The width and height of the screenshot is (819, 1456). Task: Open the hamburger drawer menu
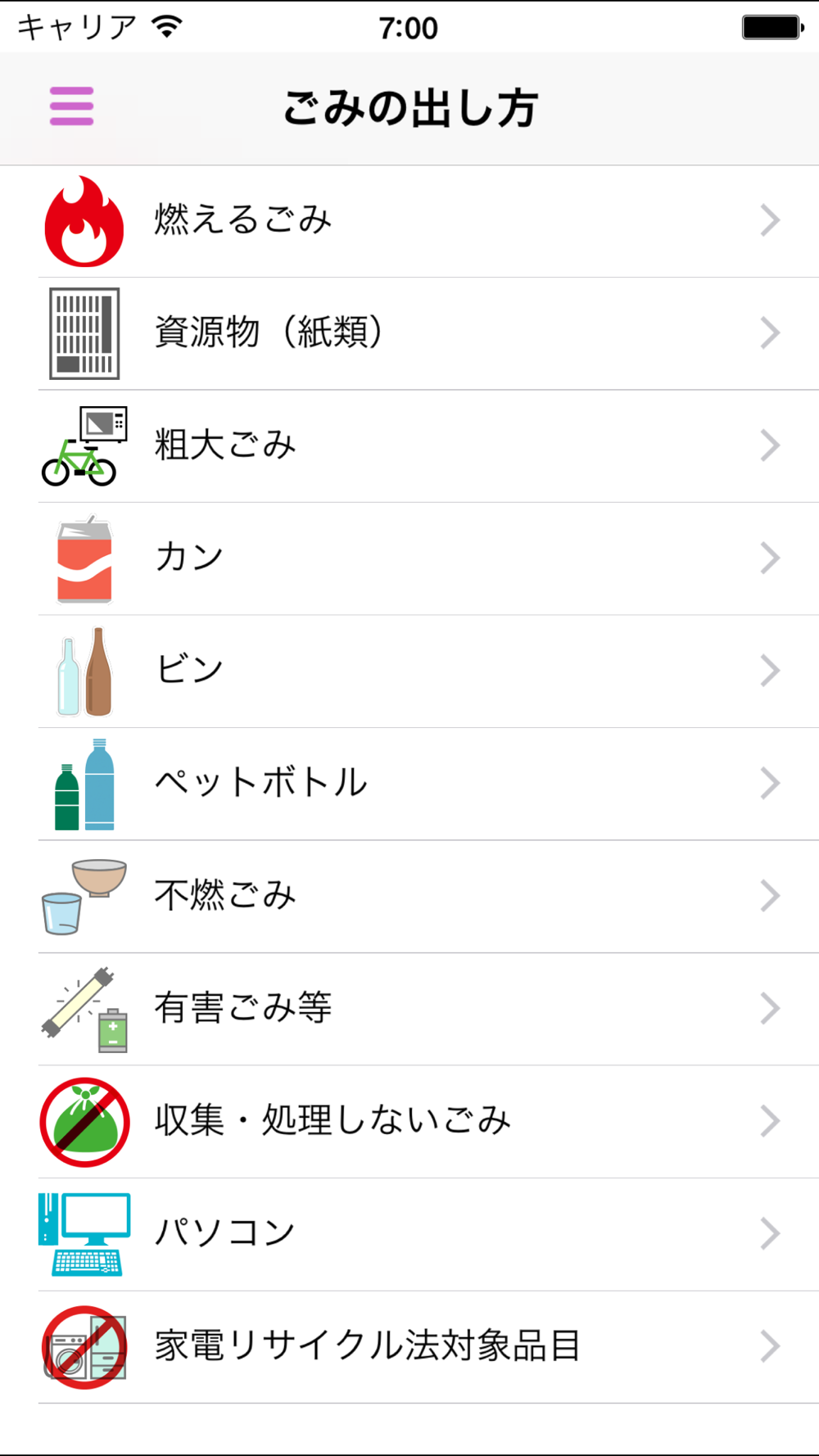pyautogui.click(x=71, y=106)
